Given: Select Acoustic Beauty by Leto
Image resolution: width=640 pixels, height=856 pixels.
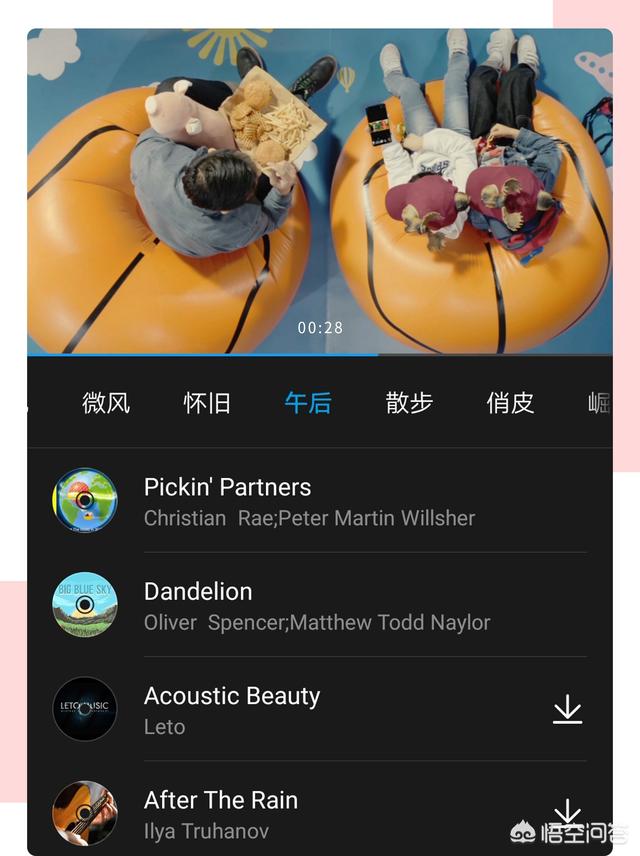Looking at the screenshot, I should click(232, 709).
